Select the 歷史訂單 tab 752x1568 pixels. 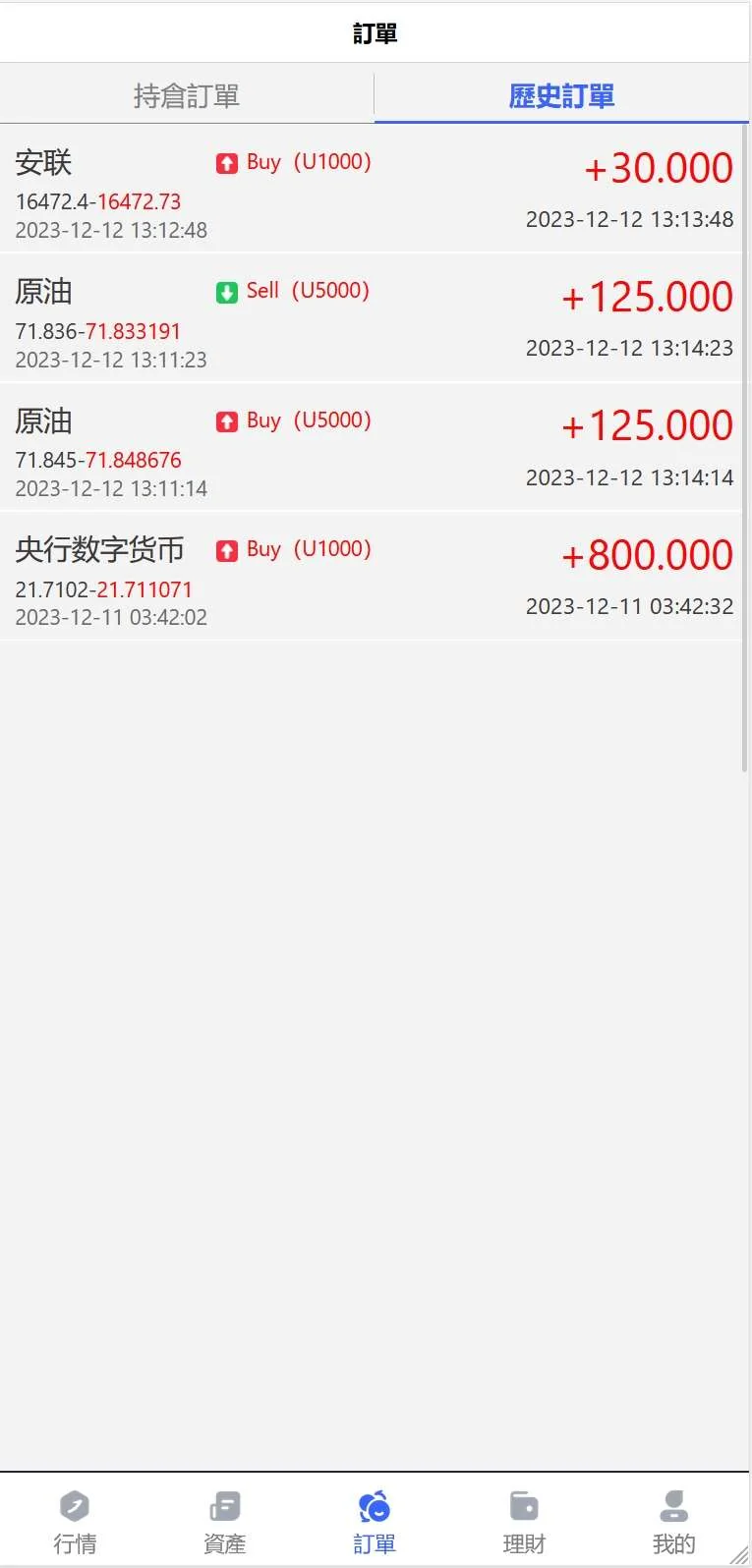pyautogui.click(x=561, y=96)
